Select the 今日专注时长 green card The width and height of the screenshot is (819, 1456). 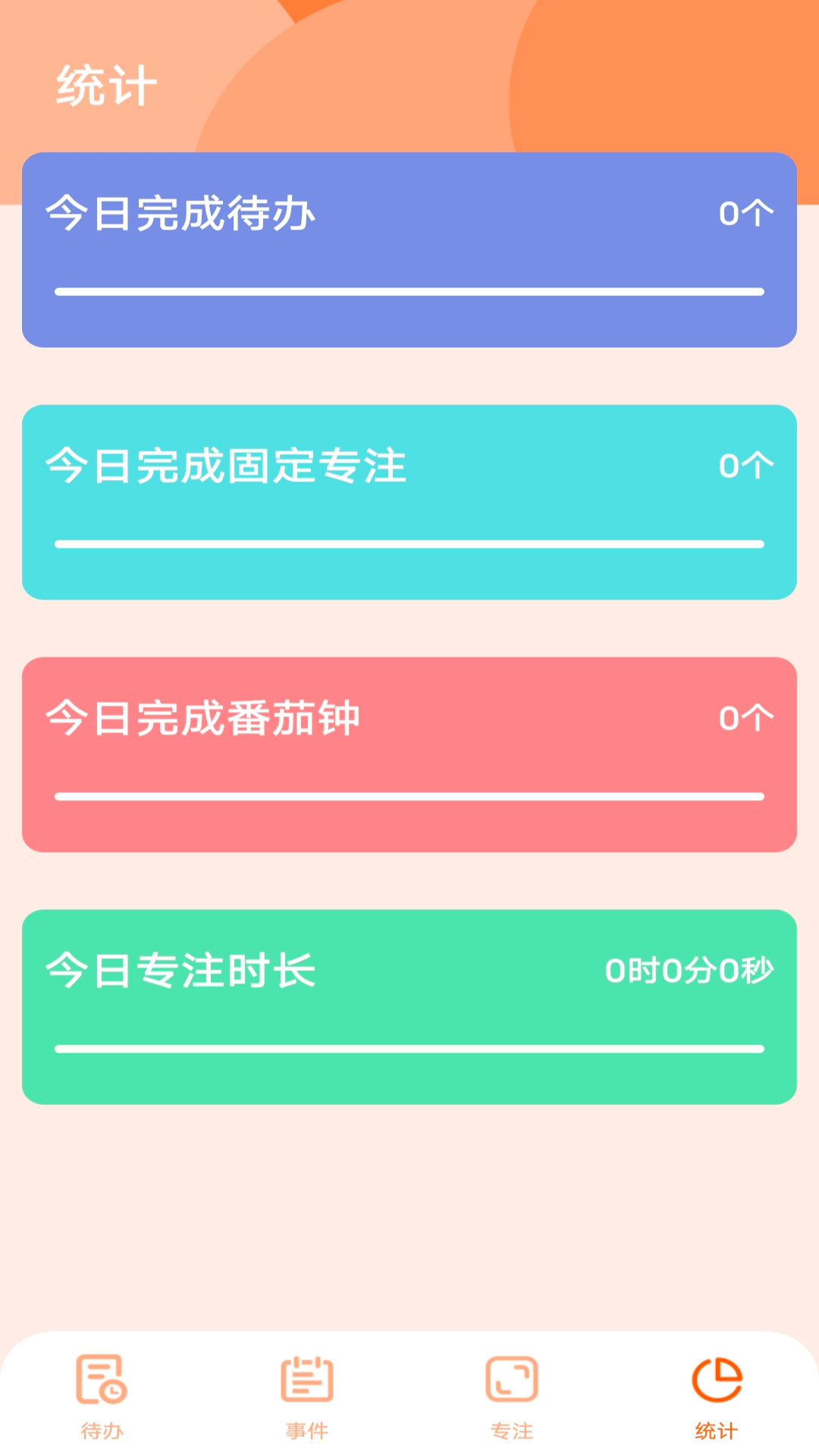click(409, 1009)
